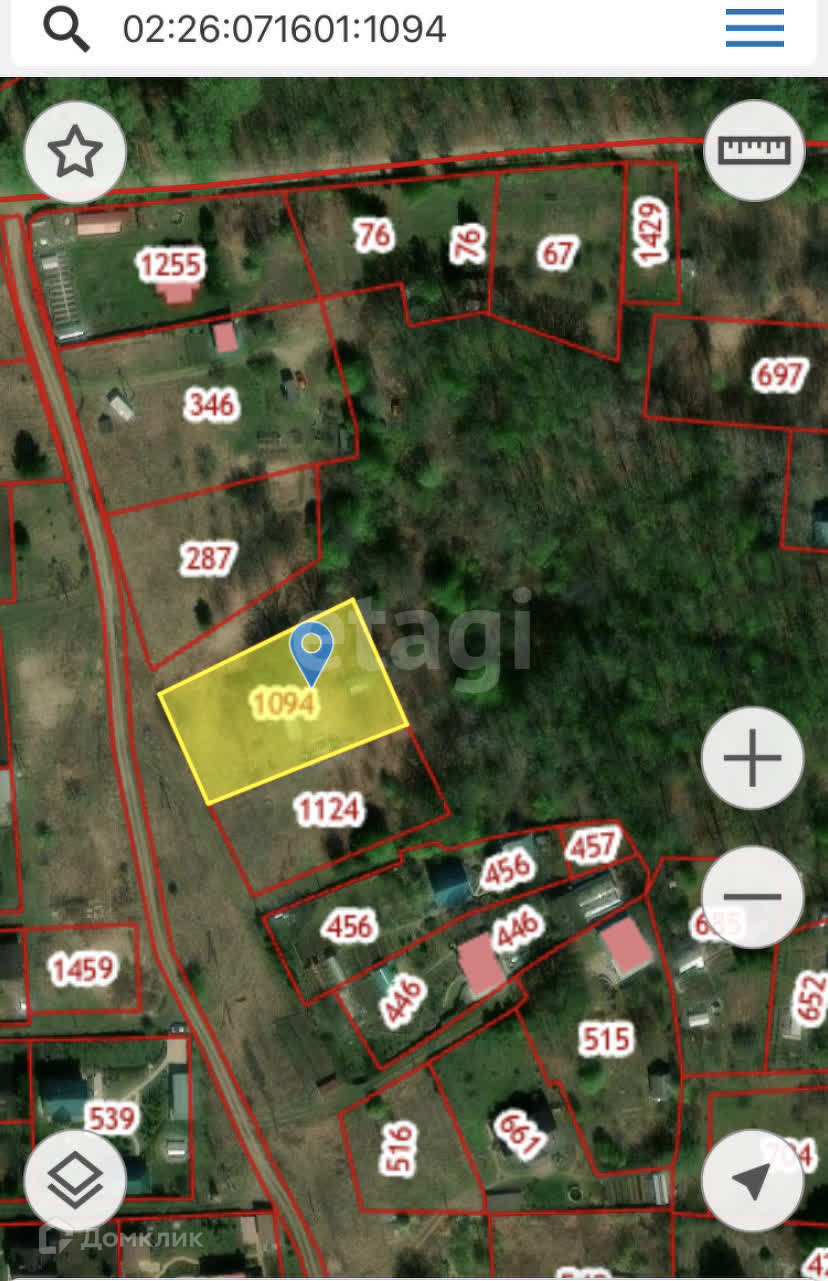Add parcel to favorites with the star
The image size is (828, 1281).
(75, 153)
